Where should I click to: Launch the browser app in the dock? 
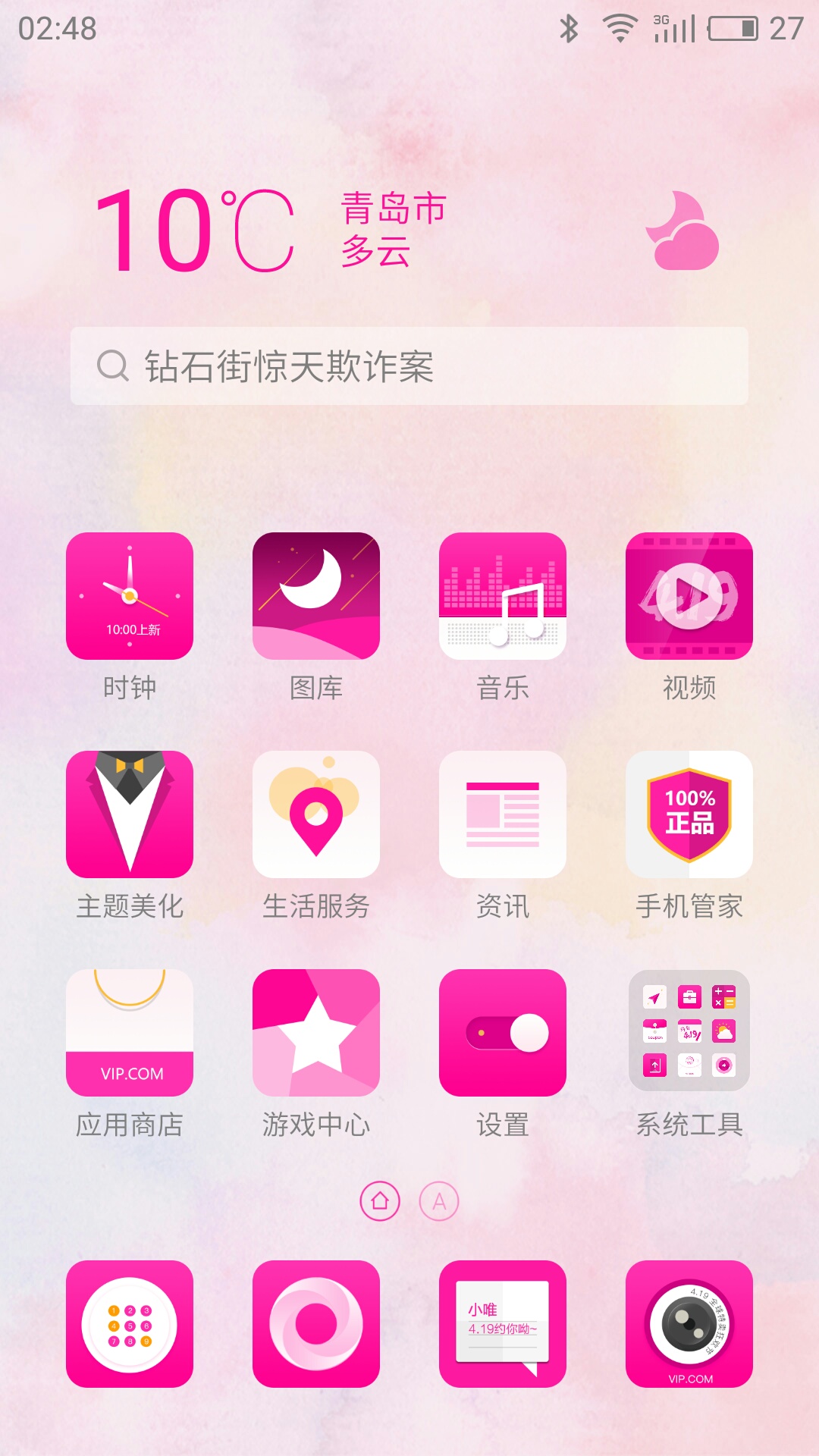[316, 1324]
